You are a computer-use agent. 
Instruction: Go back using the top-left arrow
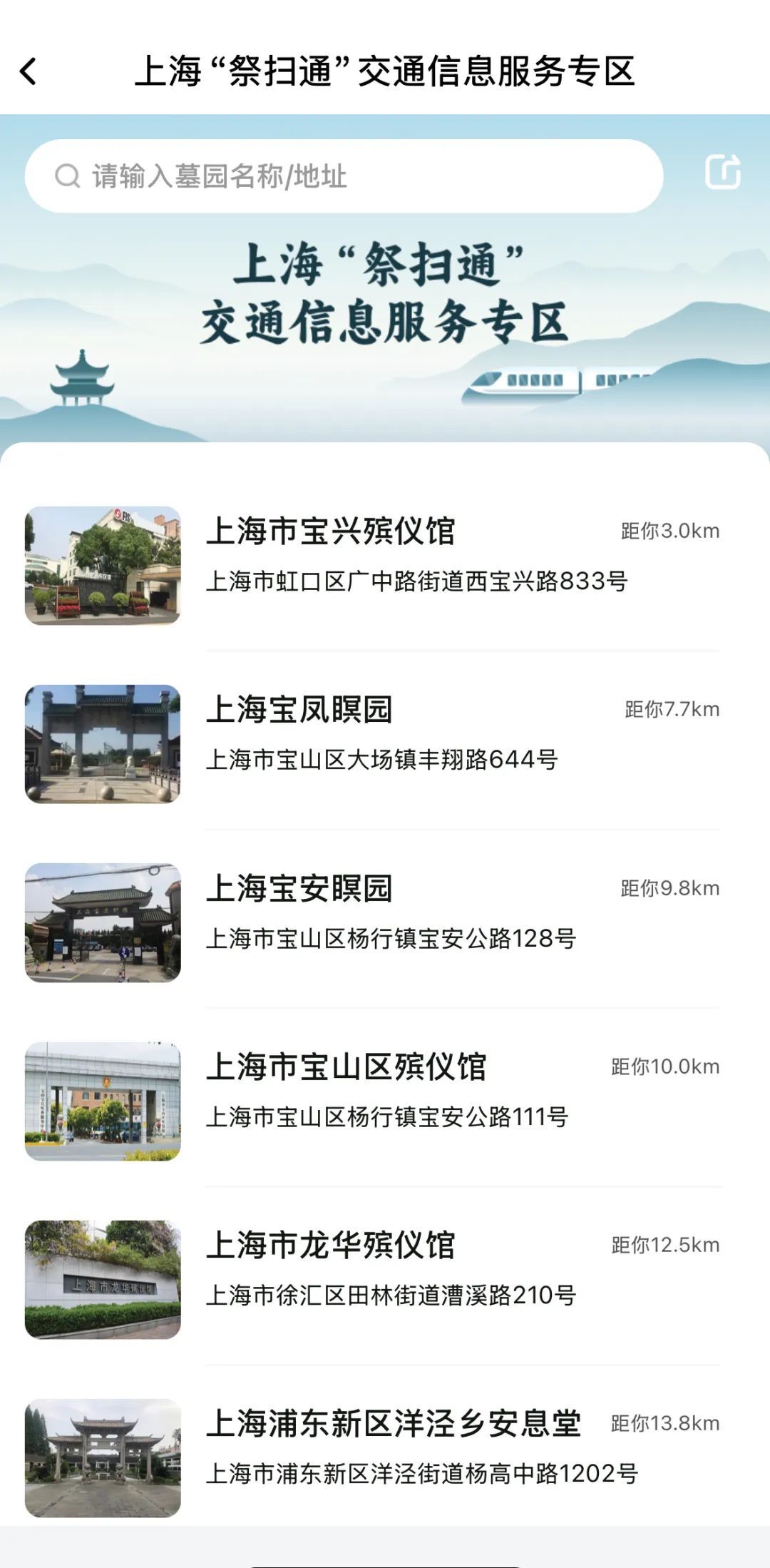[29, 71]
